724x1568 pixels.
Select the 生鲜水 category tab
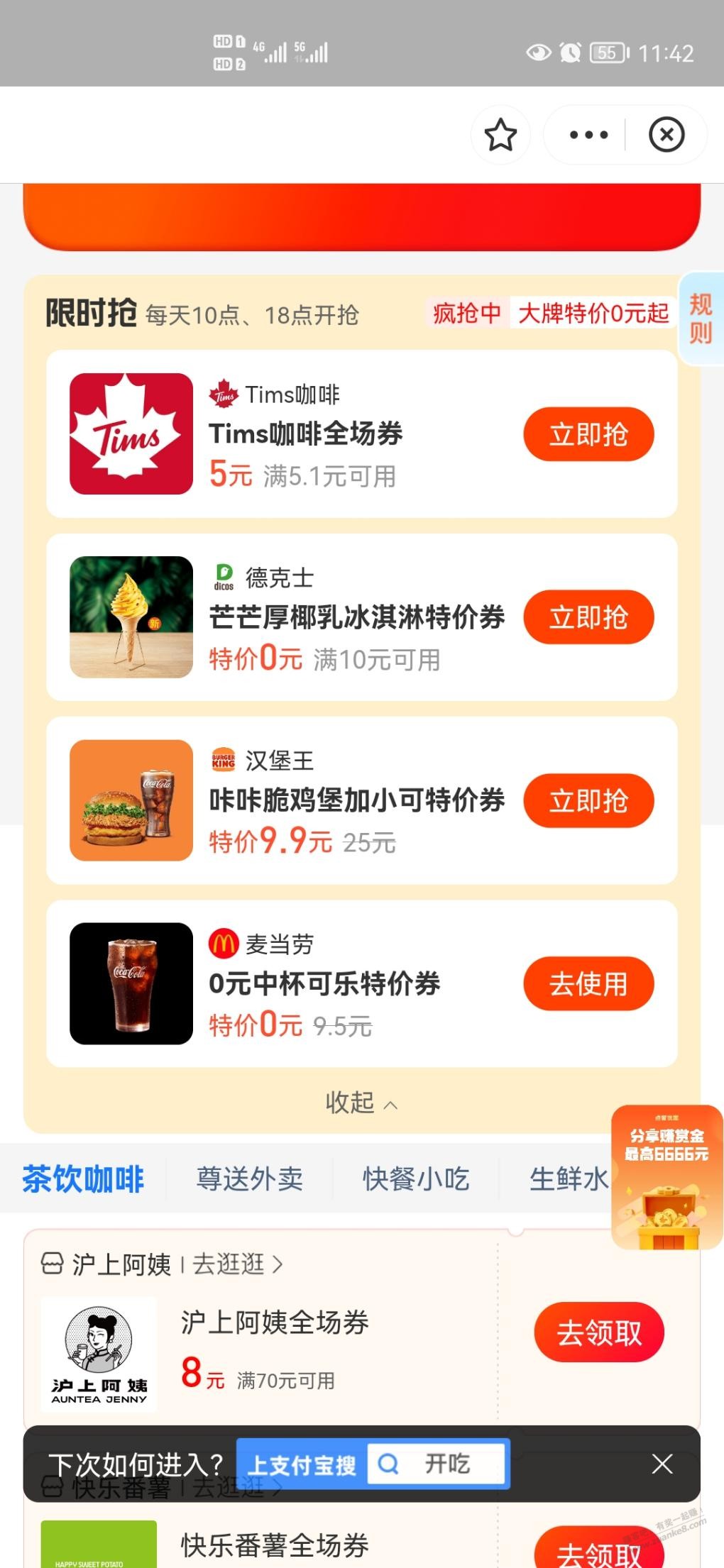[x=568, y=1179]
